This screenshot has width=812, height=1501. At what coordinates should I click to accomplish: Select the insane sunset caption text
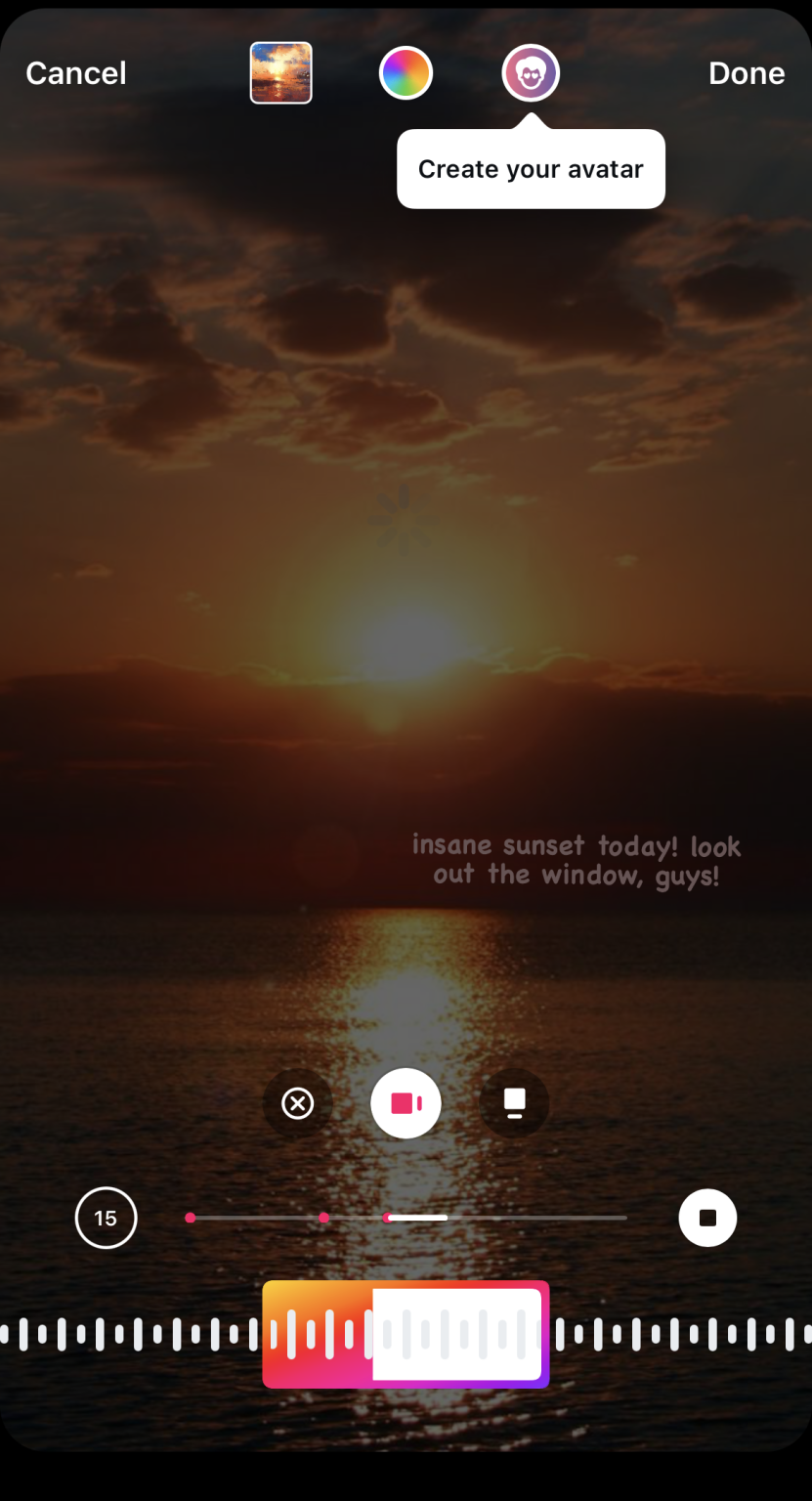coord(576,859)
